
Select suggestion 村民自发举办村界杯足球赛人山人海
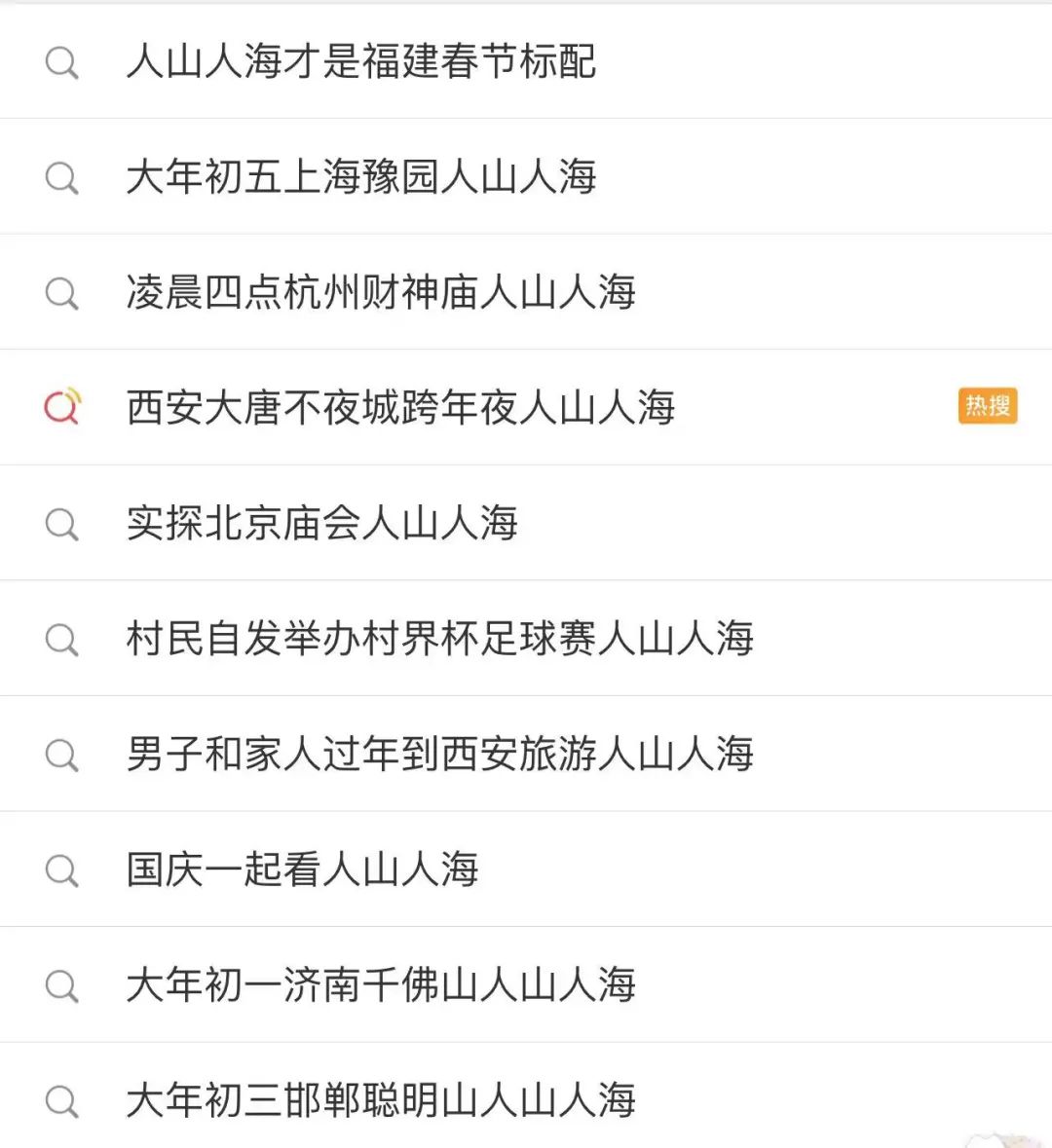point(439,639)
